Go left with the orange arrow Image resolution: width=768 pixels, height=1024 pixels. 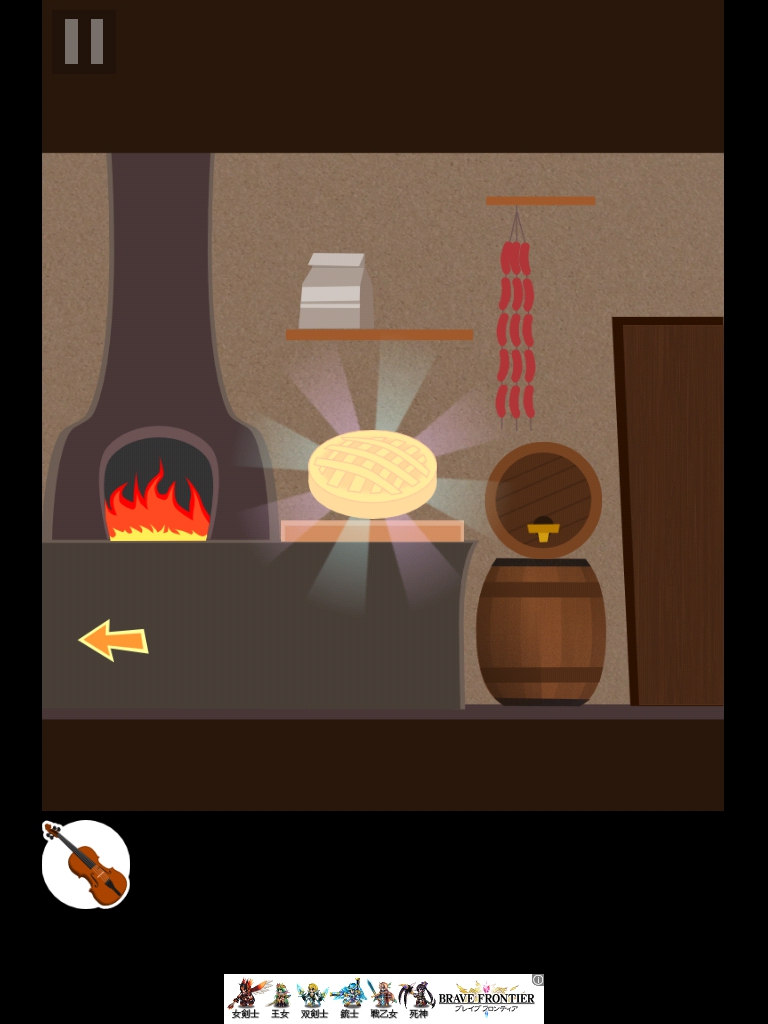[x=113, y=640]
